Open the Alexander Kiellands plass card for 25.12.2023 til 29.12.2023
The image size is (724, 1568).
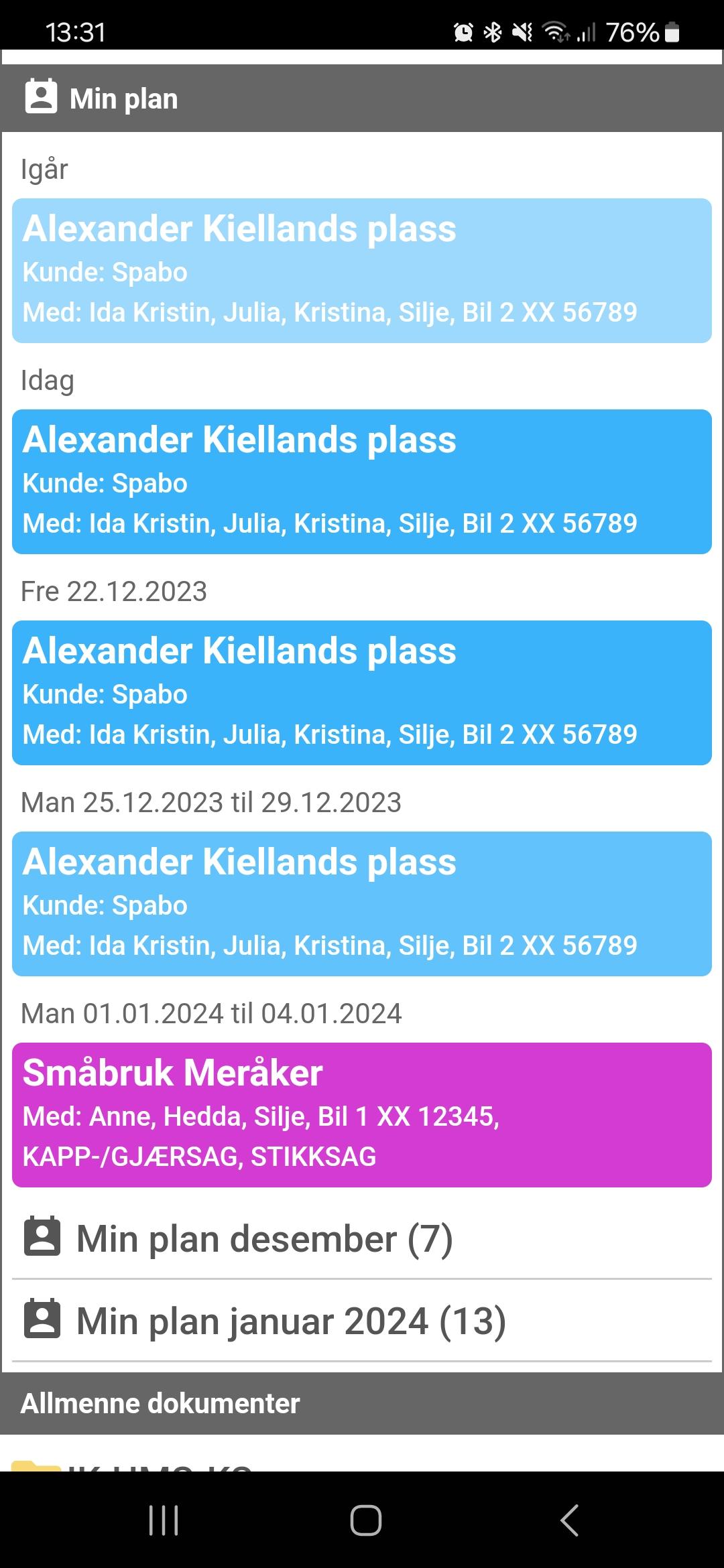point(362,904)
